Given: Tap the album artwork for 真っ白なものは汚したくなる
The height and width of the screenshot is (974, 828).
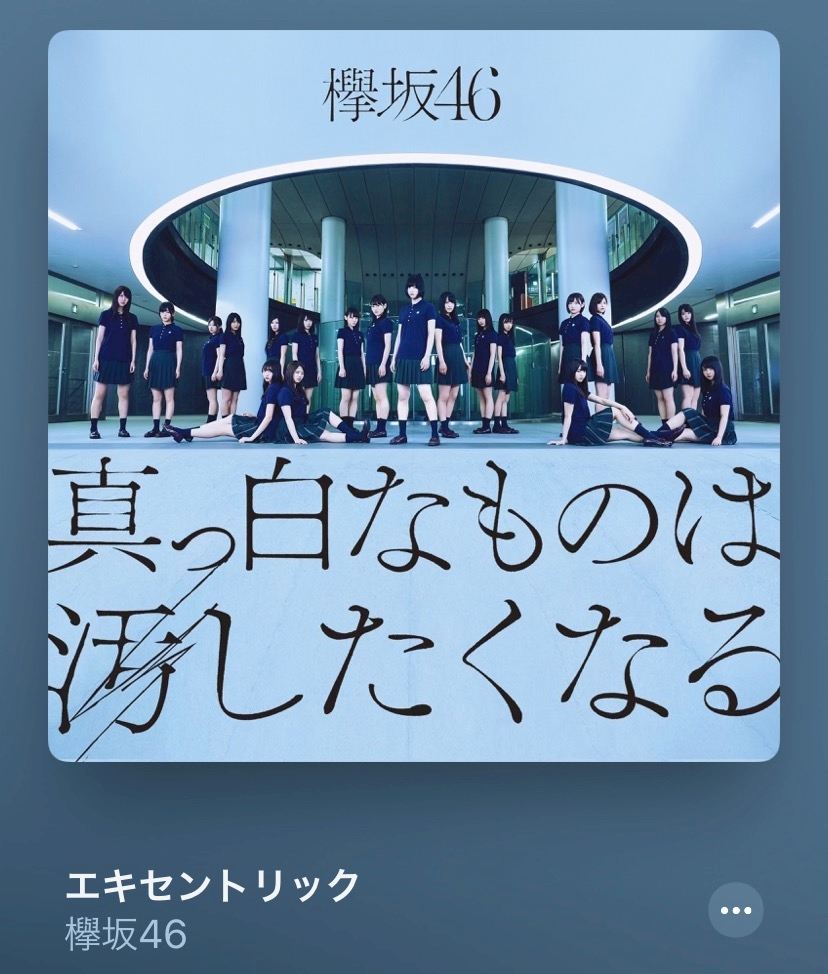Looking at the screenshot, I should (413, 396).
